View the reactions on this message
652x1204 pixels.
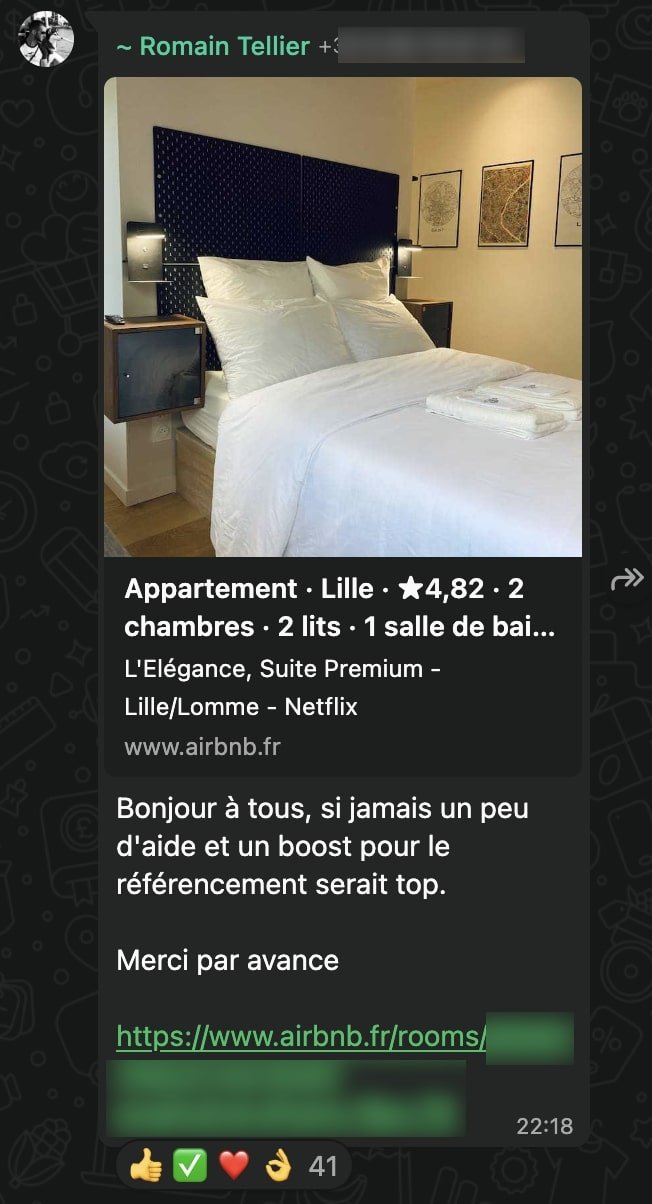234,1166
